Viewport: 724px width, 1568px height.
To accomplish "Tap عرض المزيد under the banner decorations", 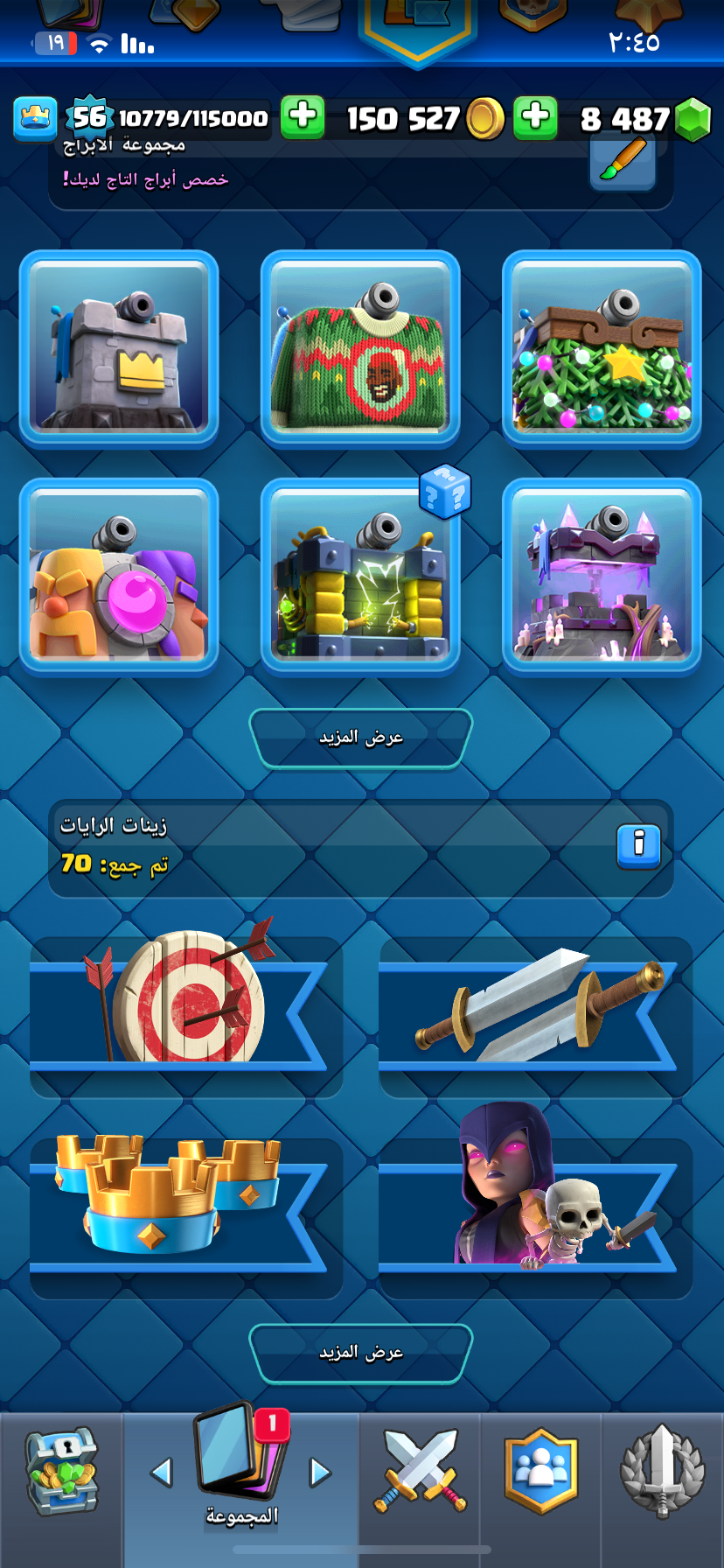I will point(361,1353).
